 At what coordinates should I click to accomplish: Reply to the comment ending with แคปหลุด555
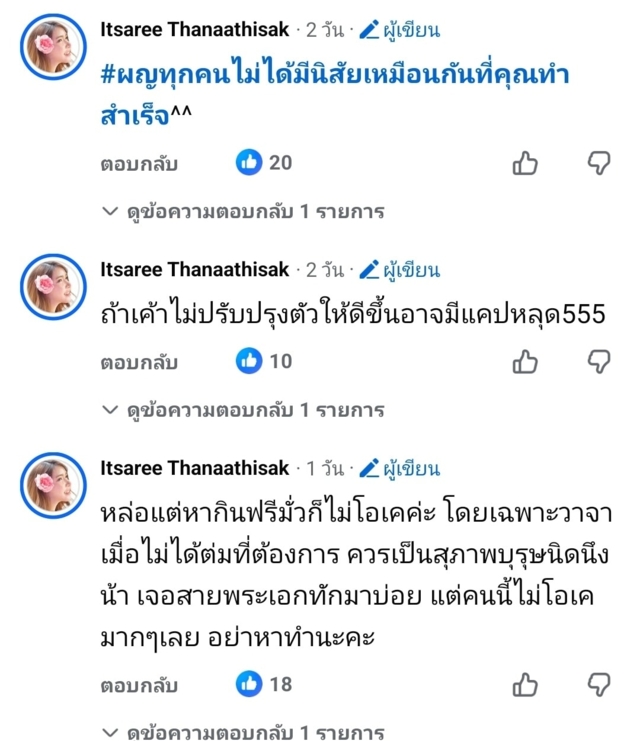click(x=138, y=362)
